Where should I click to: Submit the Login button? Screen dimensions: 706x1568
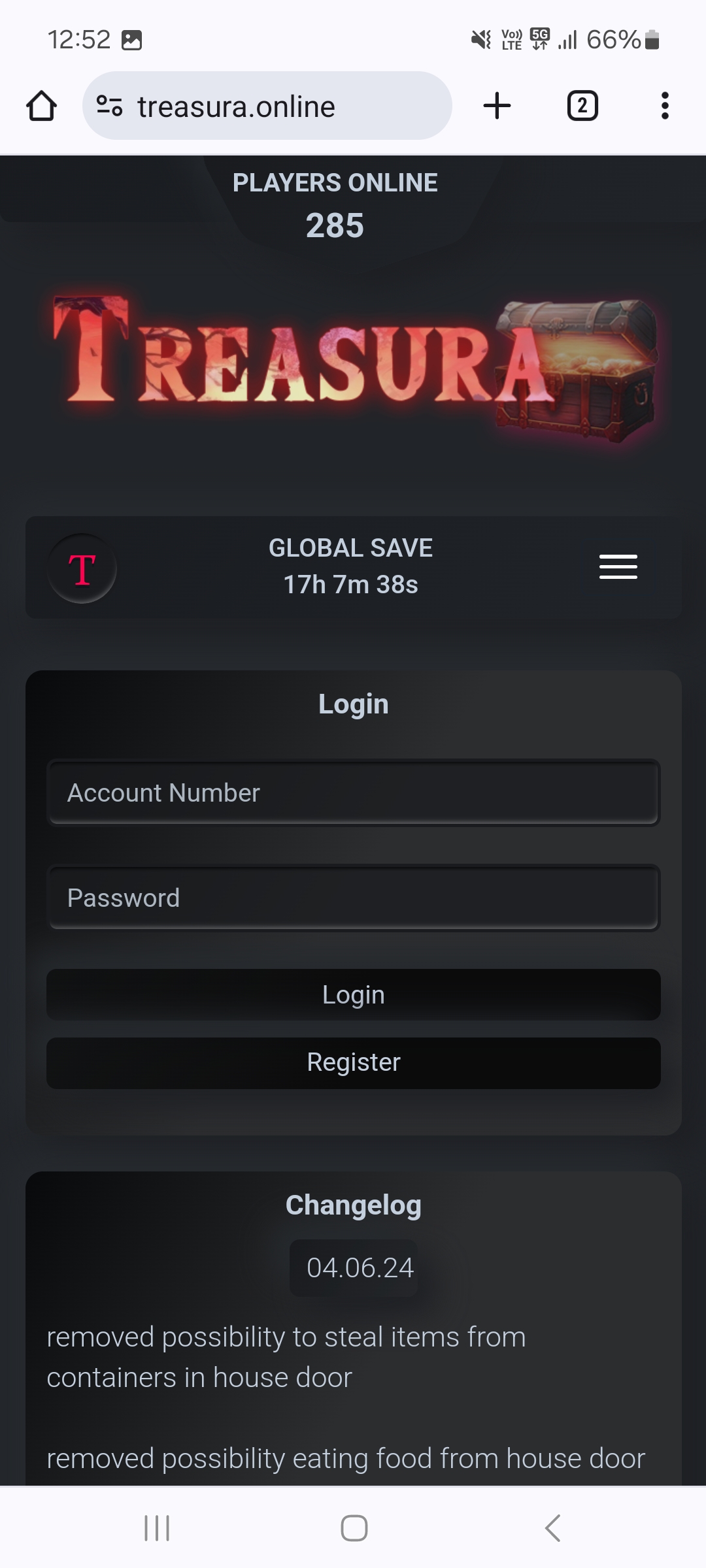pyautogui.click(x=353, y=994)
